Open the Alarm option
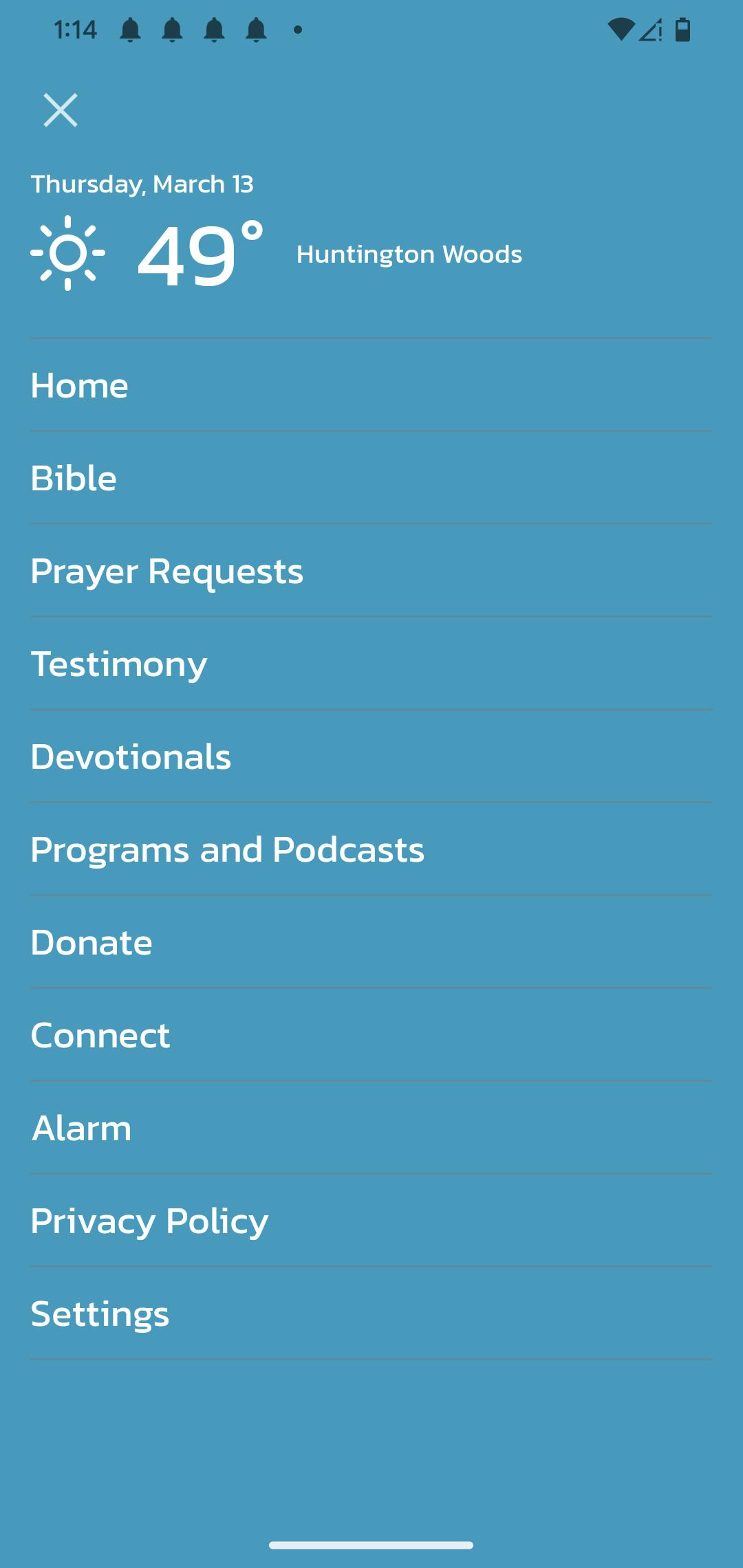The width and height of the screenshot is (743, 1568). tap(371, 1128)
